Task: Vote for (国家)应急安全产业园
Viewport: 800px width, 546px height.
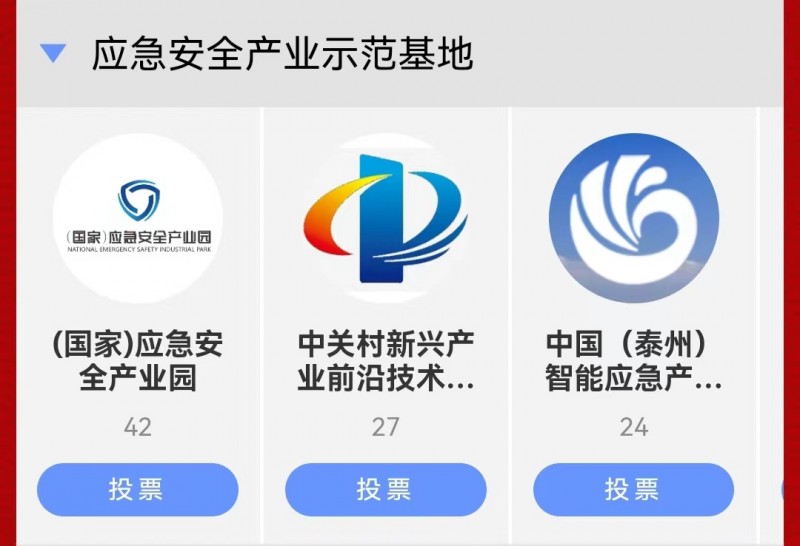Action: (x=137, y=489)
